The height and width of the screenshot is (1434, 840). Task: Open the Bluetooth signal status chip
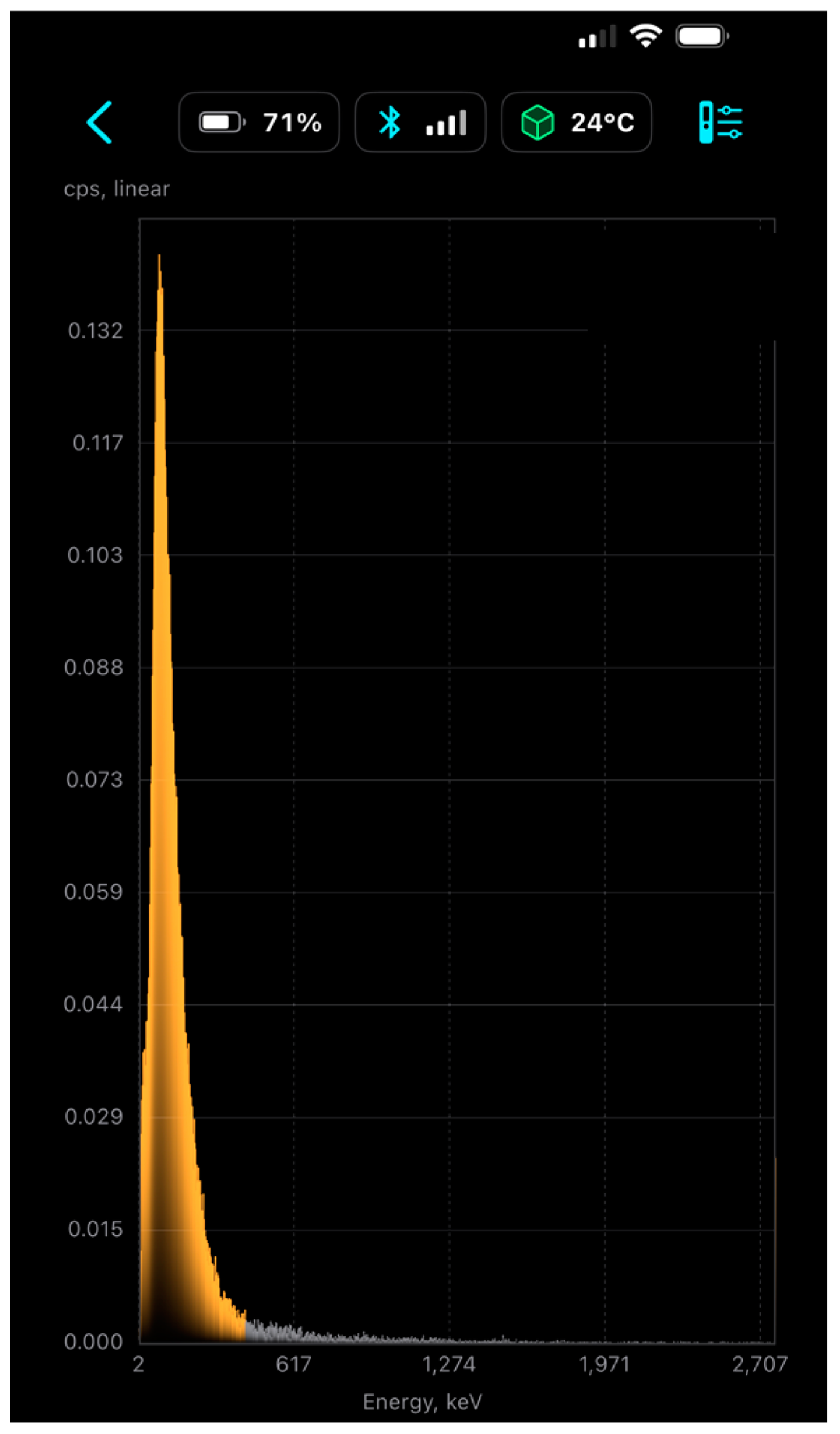pyautogui.click(x=420, y=122)
